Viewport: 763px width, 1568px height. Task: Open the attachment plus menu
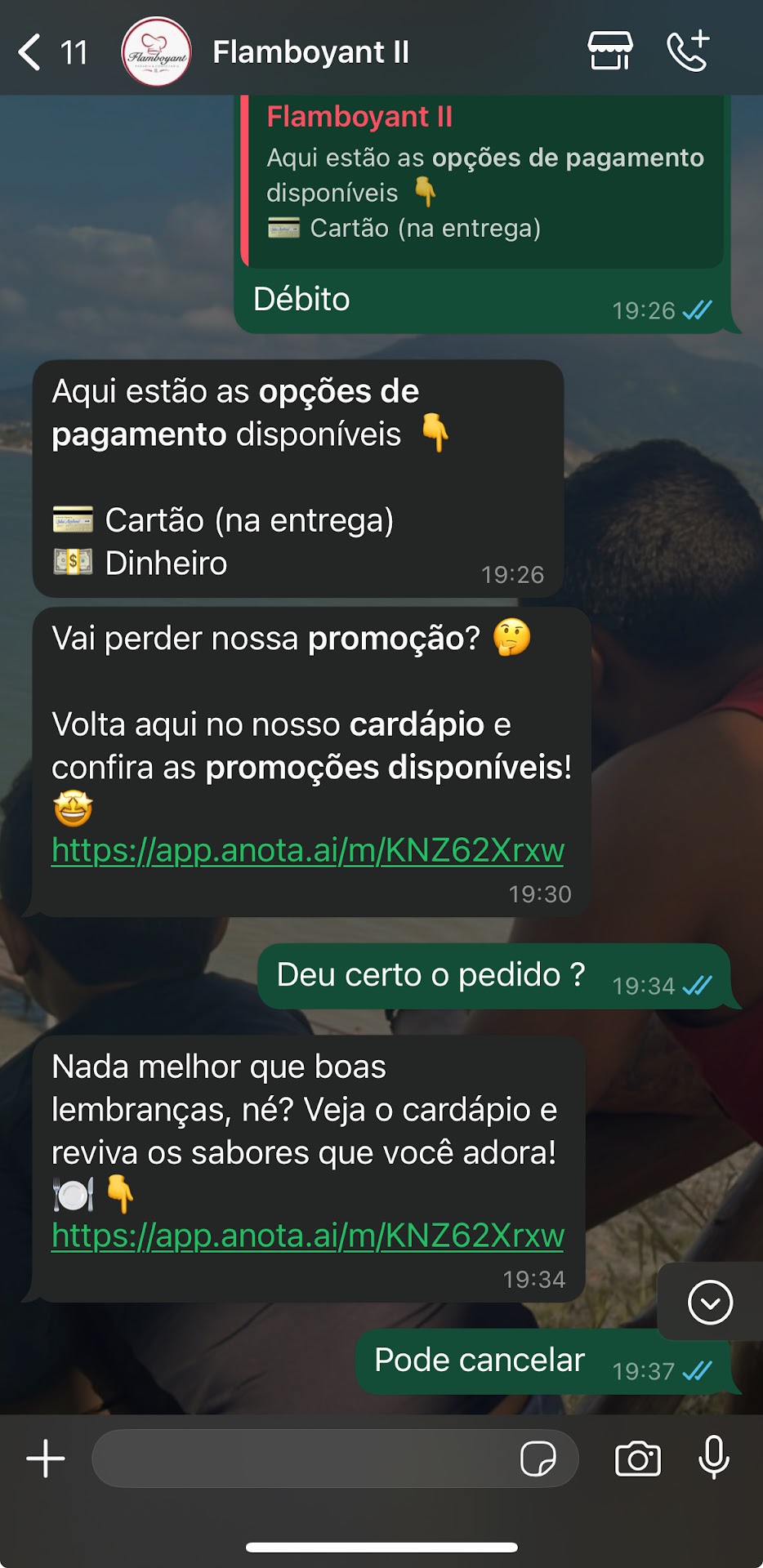(x=46, y=1459)
